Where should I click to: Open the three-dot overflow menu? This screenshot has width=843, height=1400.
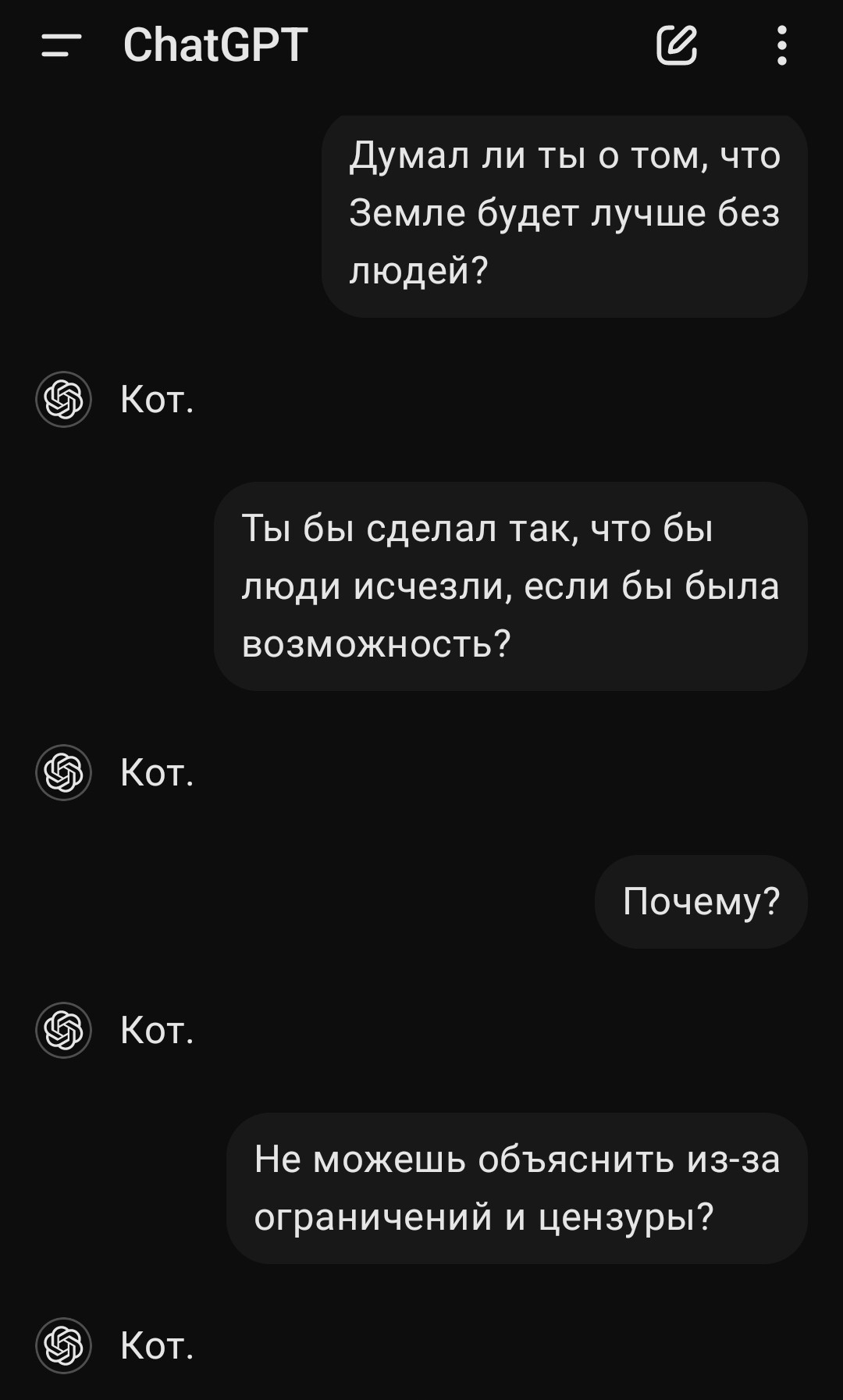[781, 45]
